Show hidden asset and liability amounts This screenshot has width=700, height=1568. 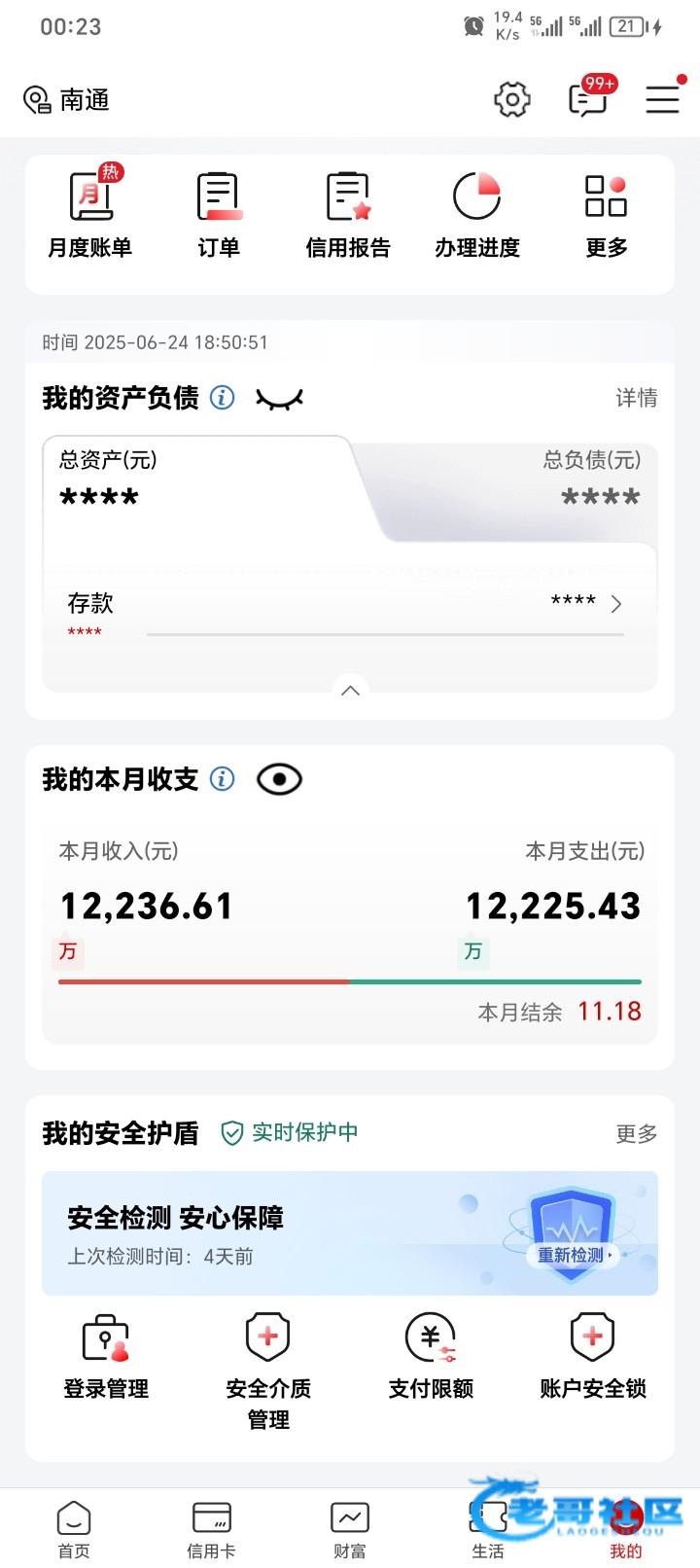click(x=279, y=398)
